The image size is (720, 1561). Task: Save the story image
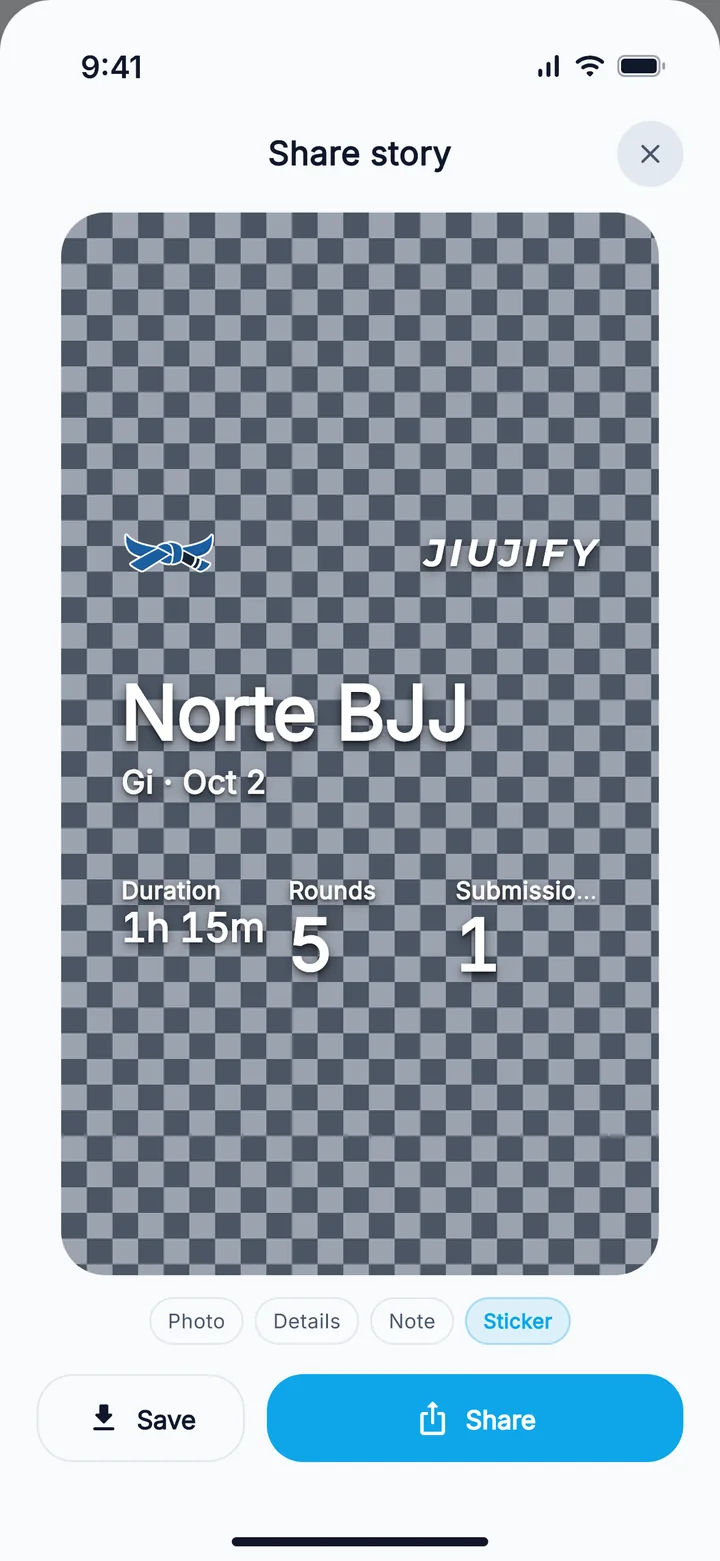coord(141,1418)
